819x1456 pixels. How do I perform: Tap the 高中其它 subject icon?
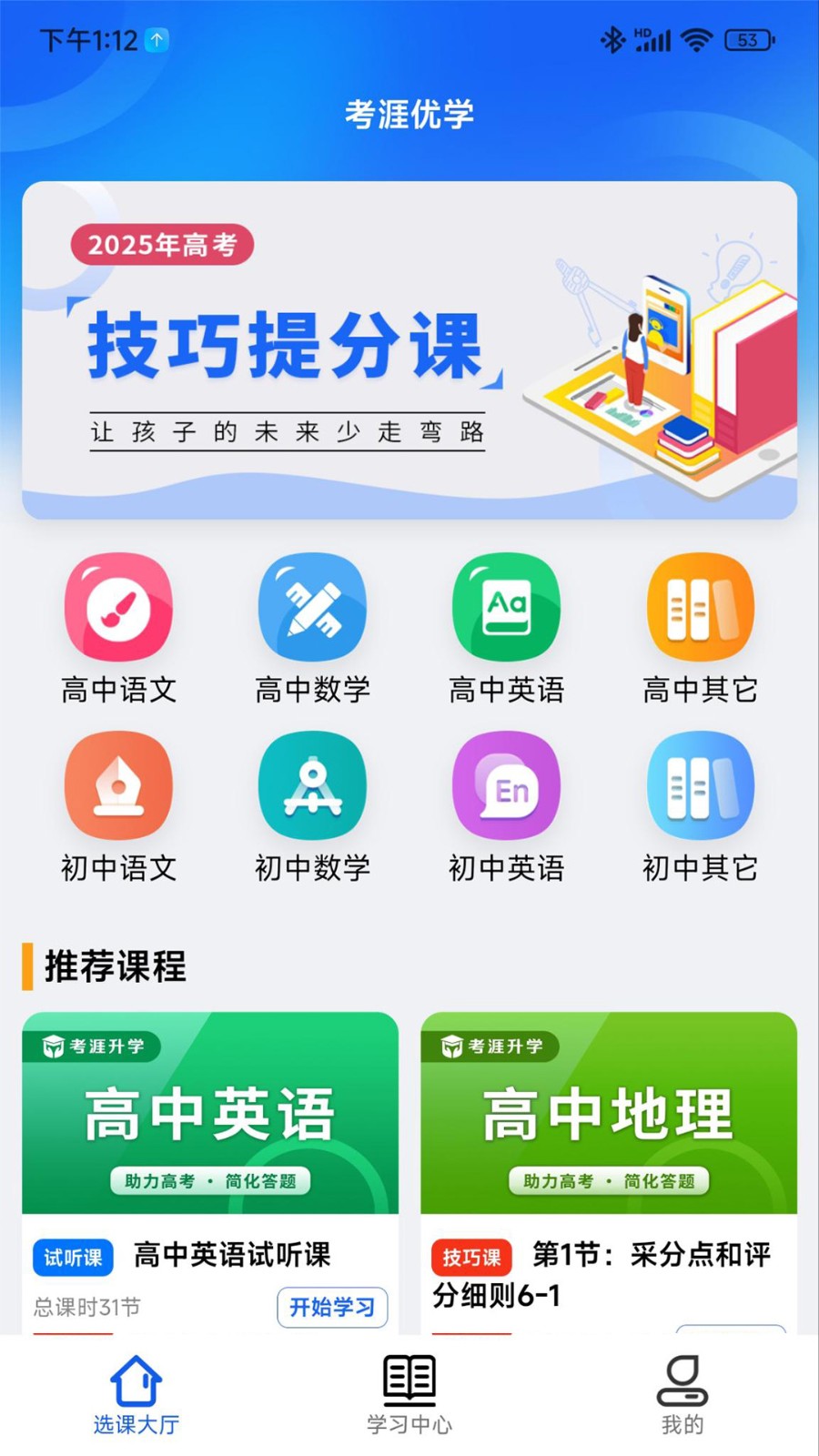point(700,607)
